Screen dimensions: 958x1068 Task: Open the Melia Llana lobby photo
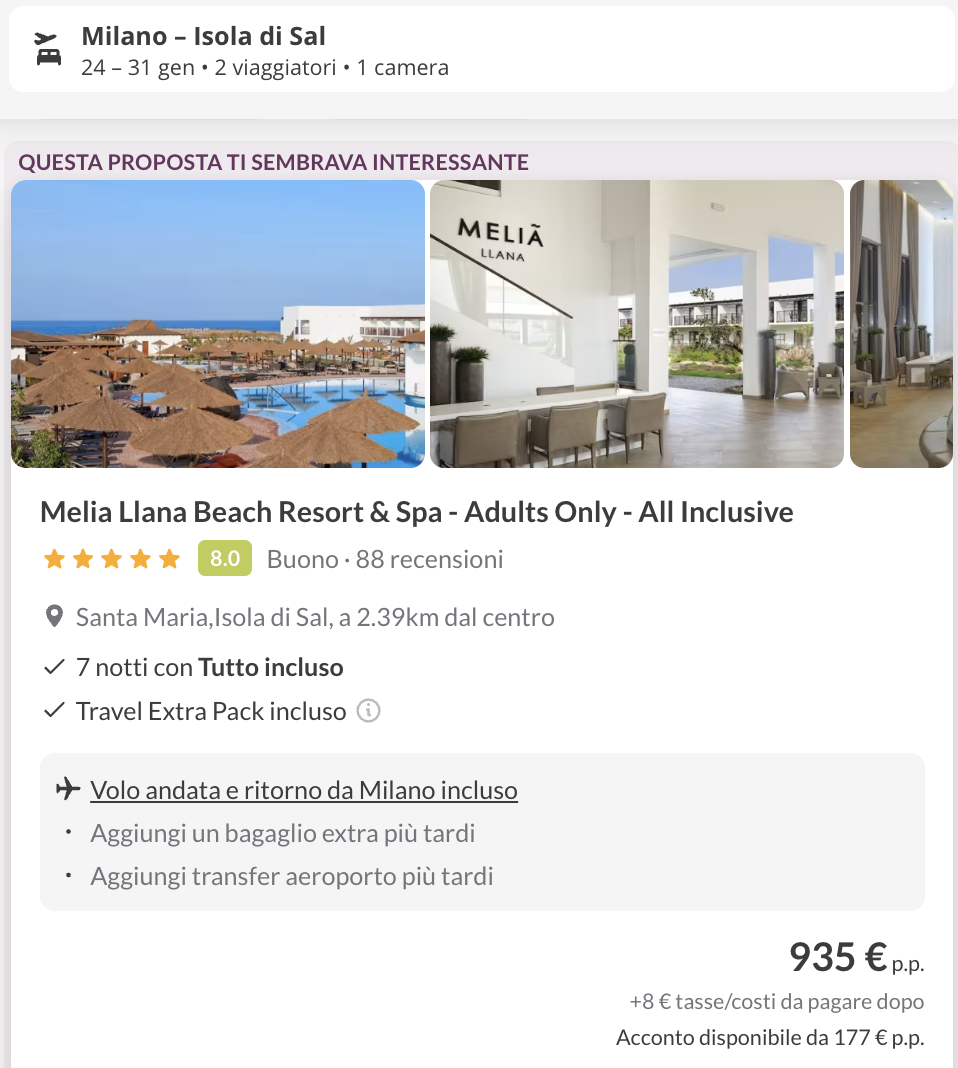[637, 324]
